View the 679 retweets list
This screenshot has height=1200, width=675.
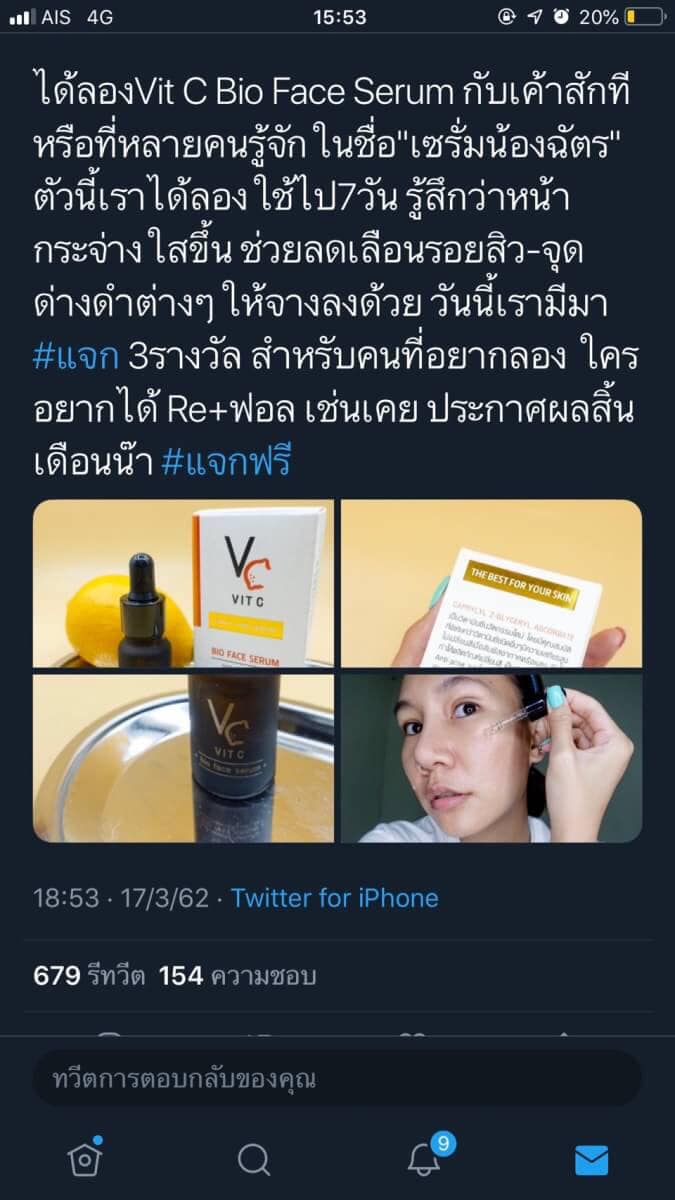pos(89,975)
